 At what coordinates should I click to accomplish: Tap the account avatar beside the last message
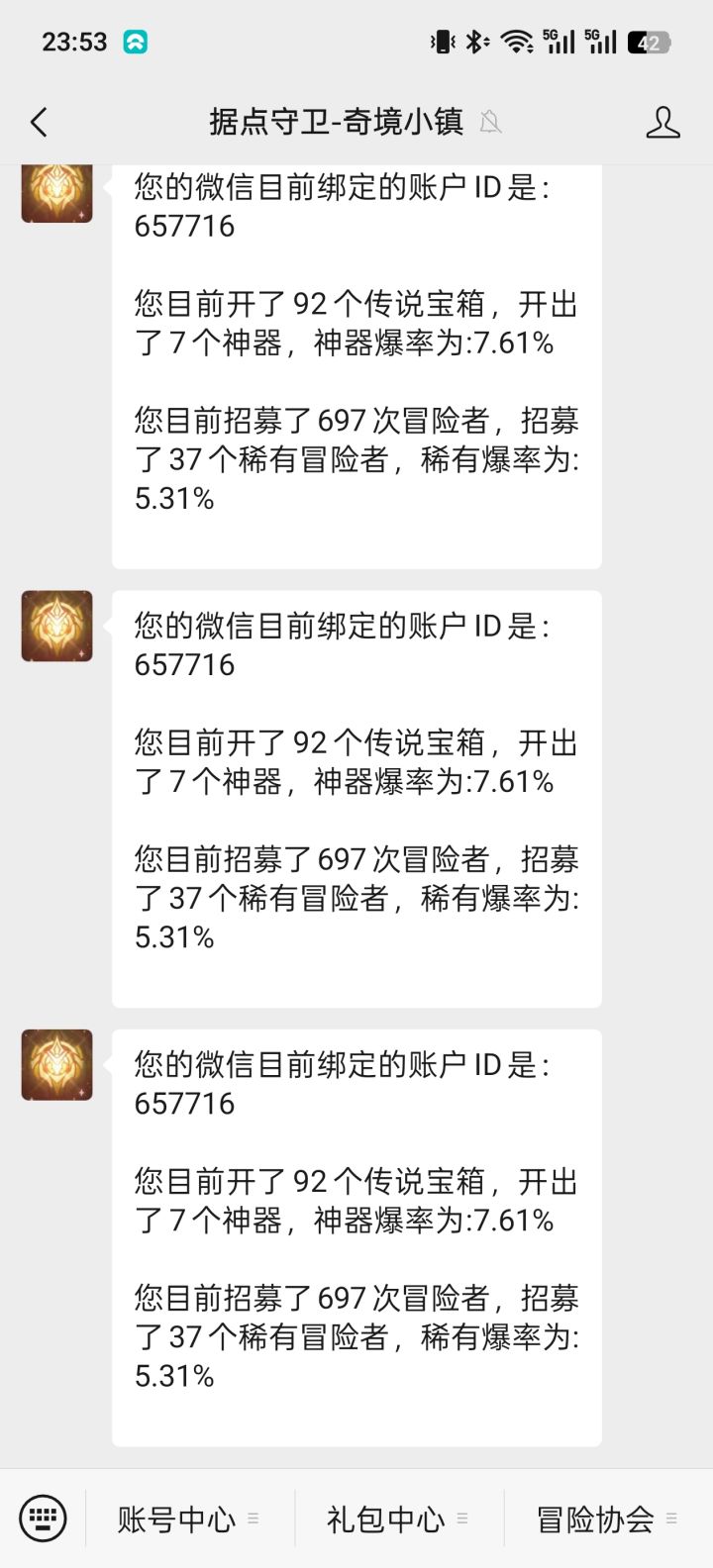tap(57, 1065)
